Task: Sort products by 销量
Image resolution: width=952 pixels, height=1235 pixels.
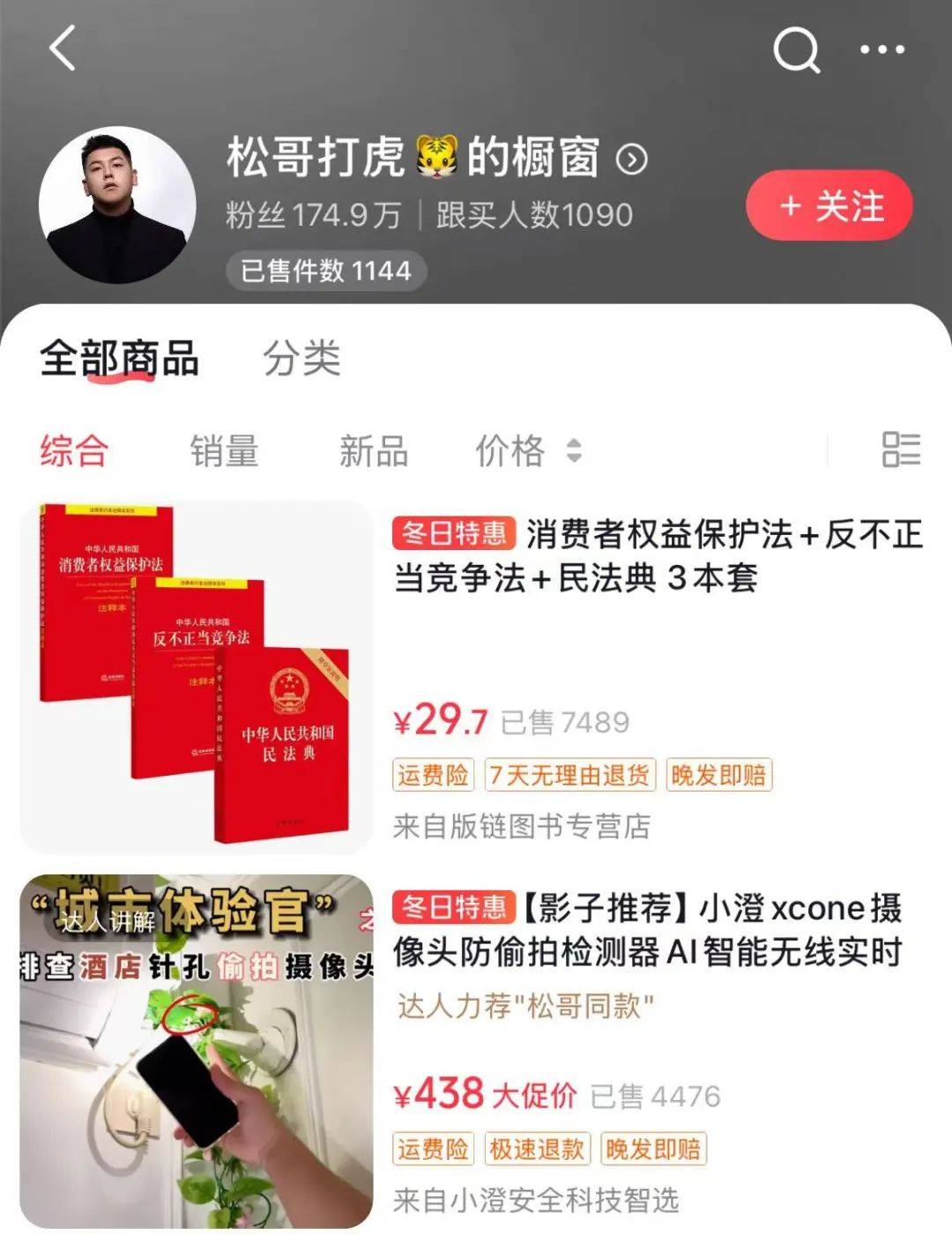Action: click(224, 450)
